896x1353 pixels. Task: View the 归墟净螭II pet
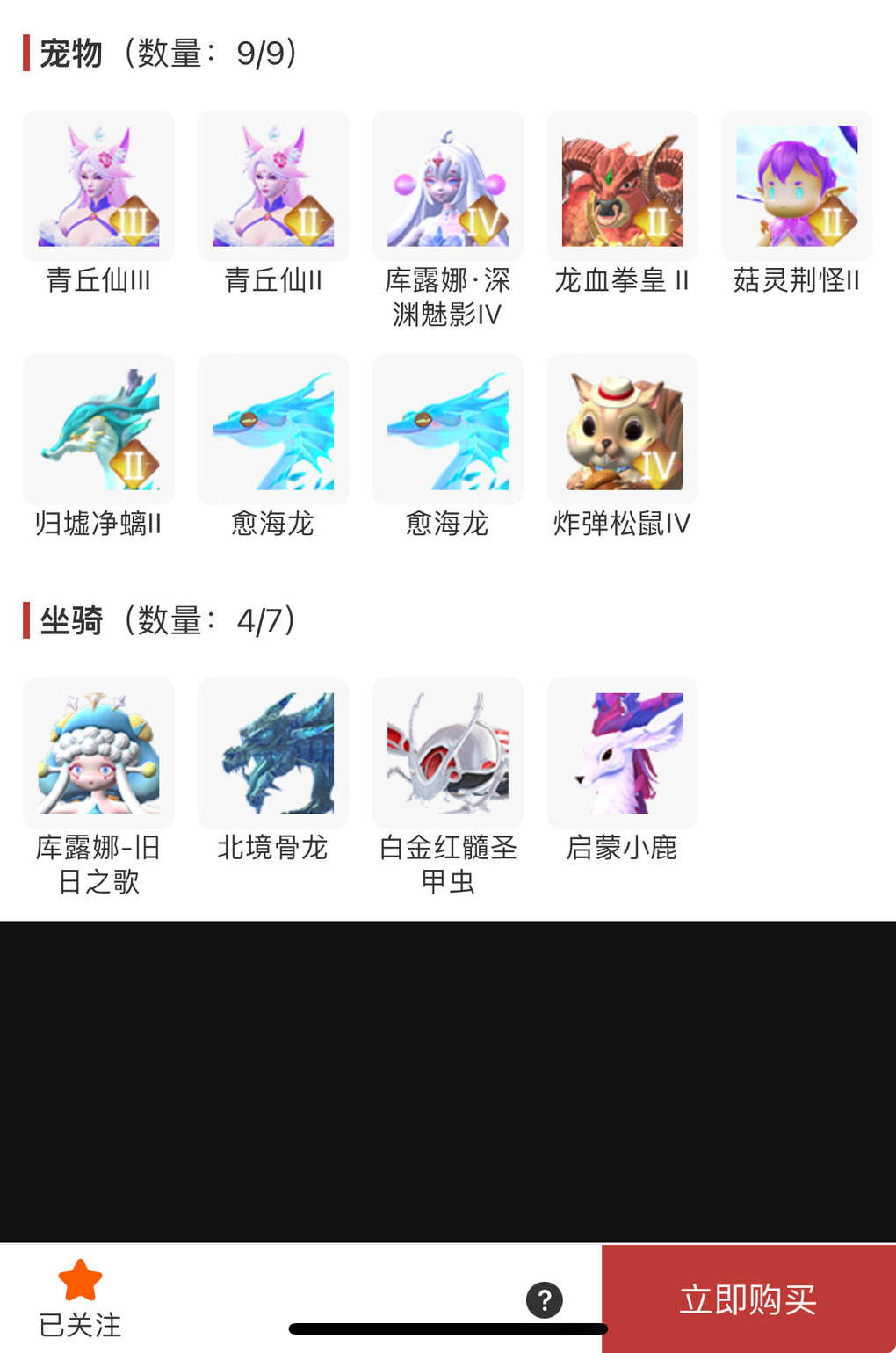[98, 430]
